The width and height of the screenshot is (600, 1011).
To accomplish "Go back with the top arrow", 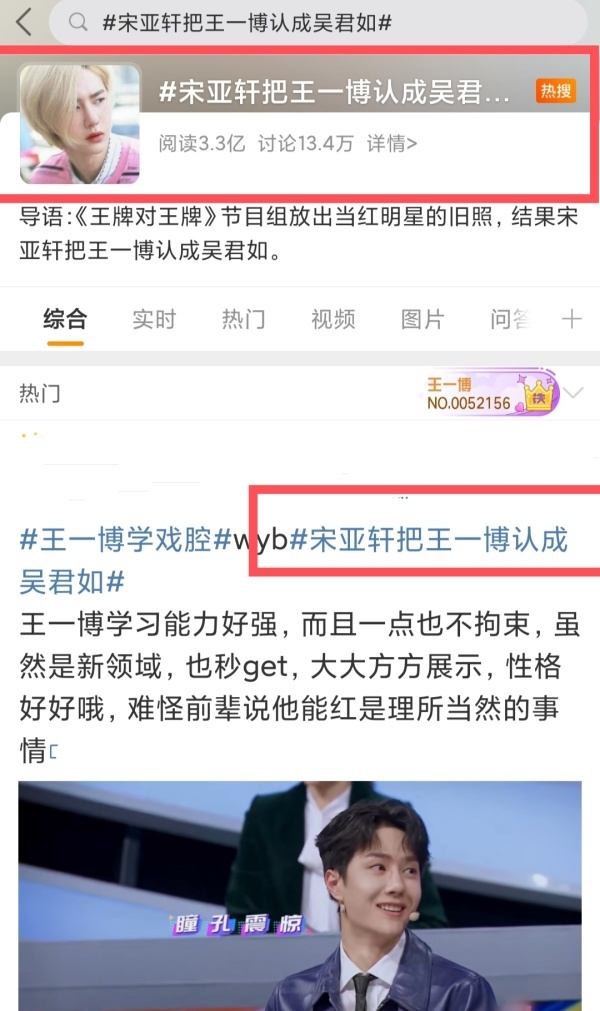I will 24,21.
